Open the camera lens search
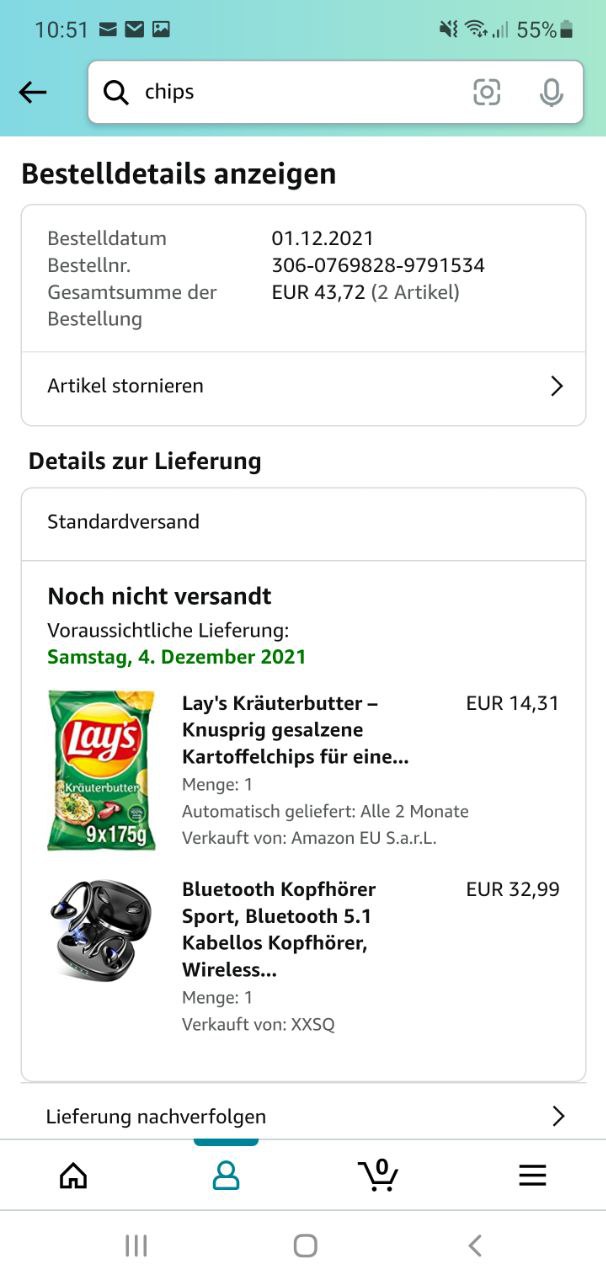 pyautogui.click(x=487, y=93)
